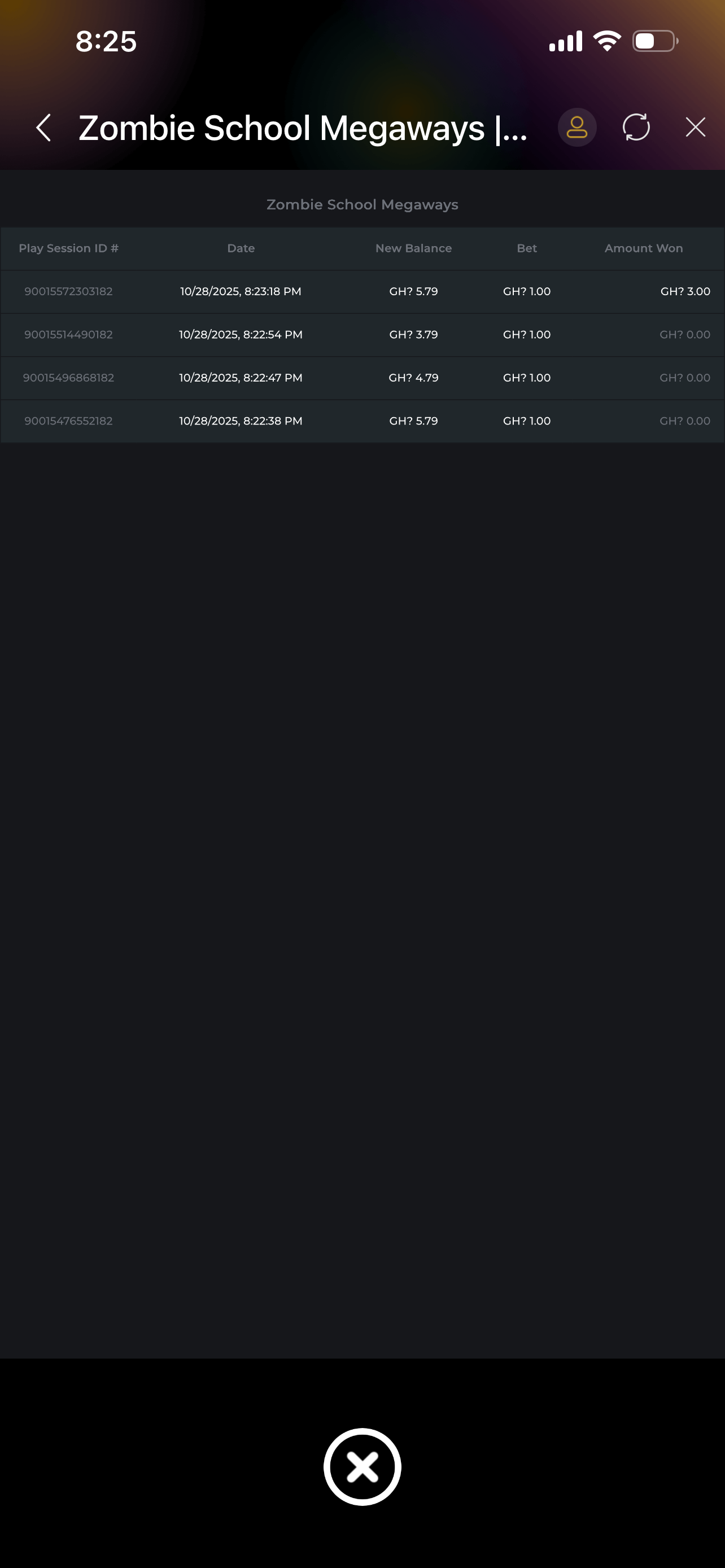Screen dimensions: 725x1568
Task: Close the game with the header X
Action: 695,128
